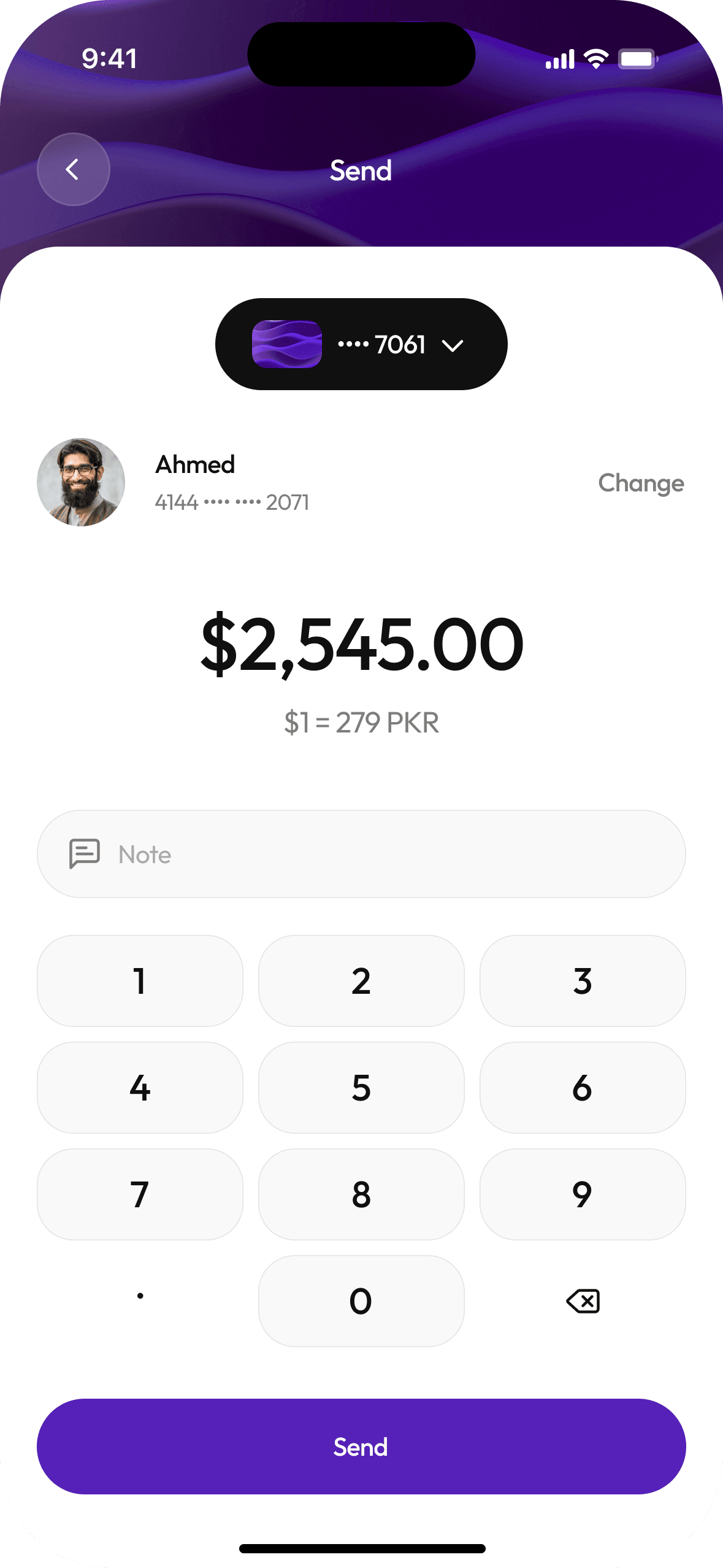Insert a decimal point

140,1297
